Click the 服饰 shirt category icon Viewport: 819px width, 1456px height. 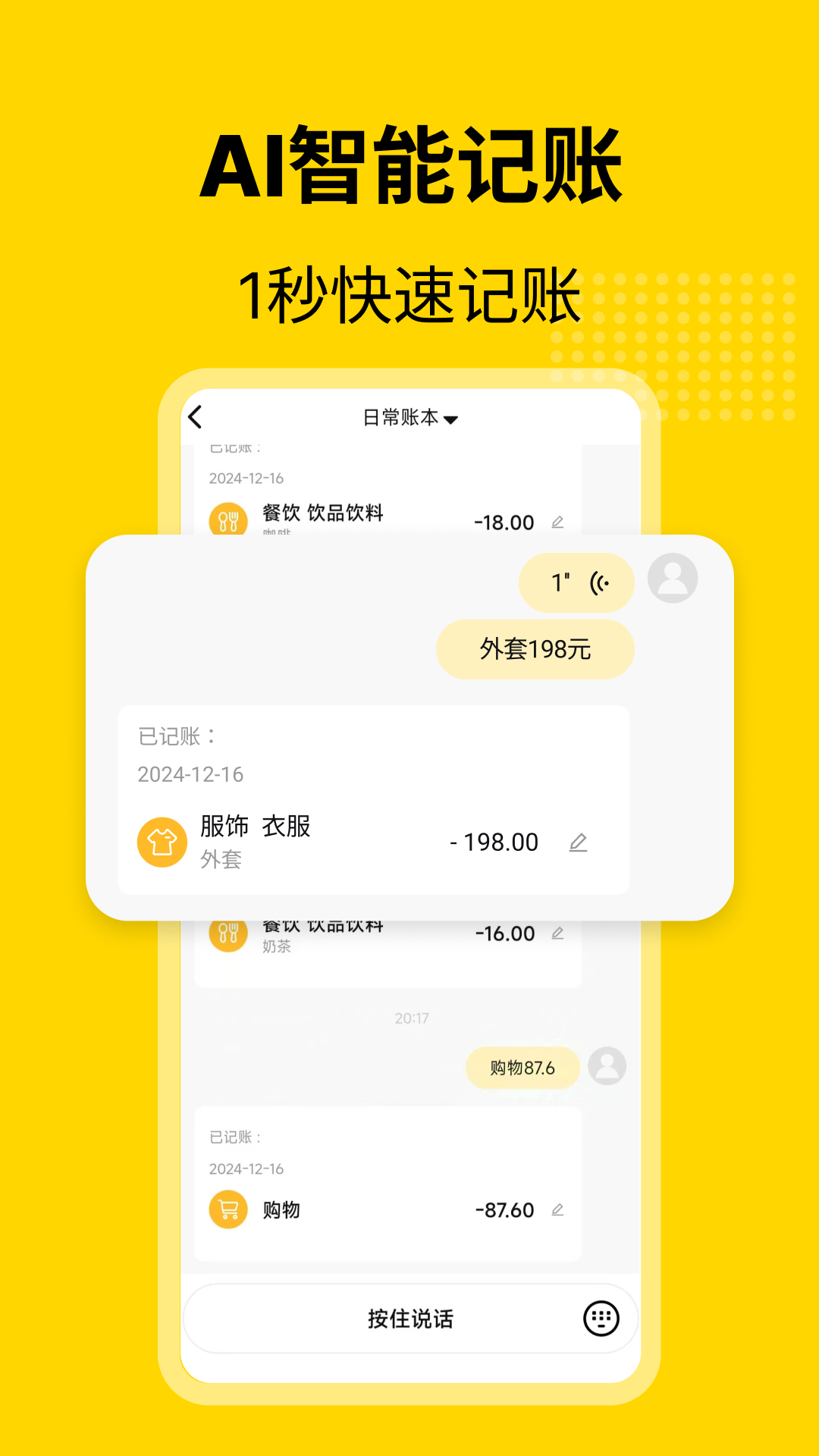tap(162, 841)
